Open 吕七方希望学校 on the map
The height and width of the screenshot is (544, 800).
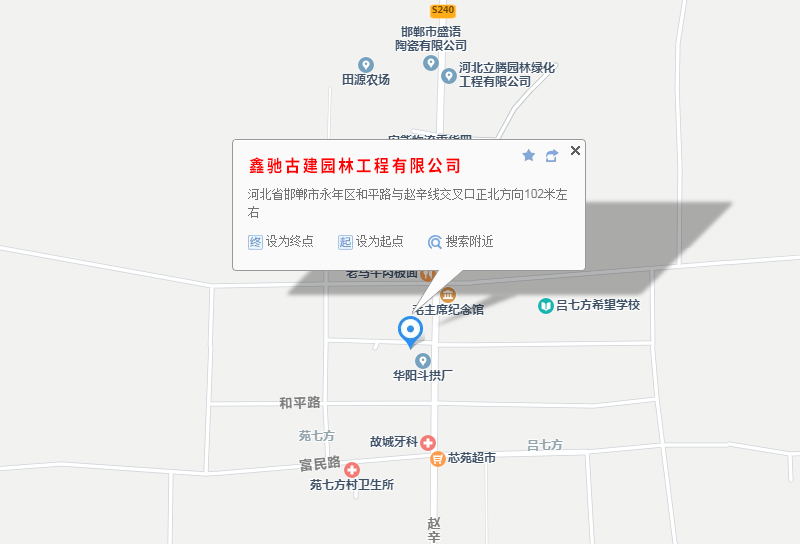546,305
